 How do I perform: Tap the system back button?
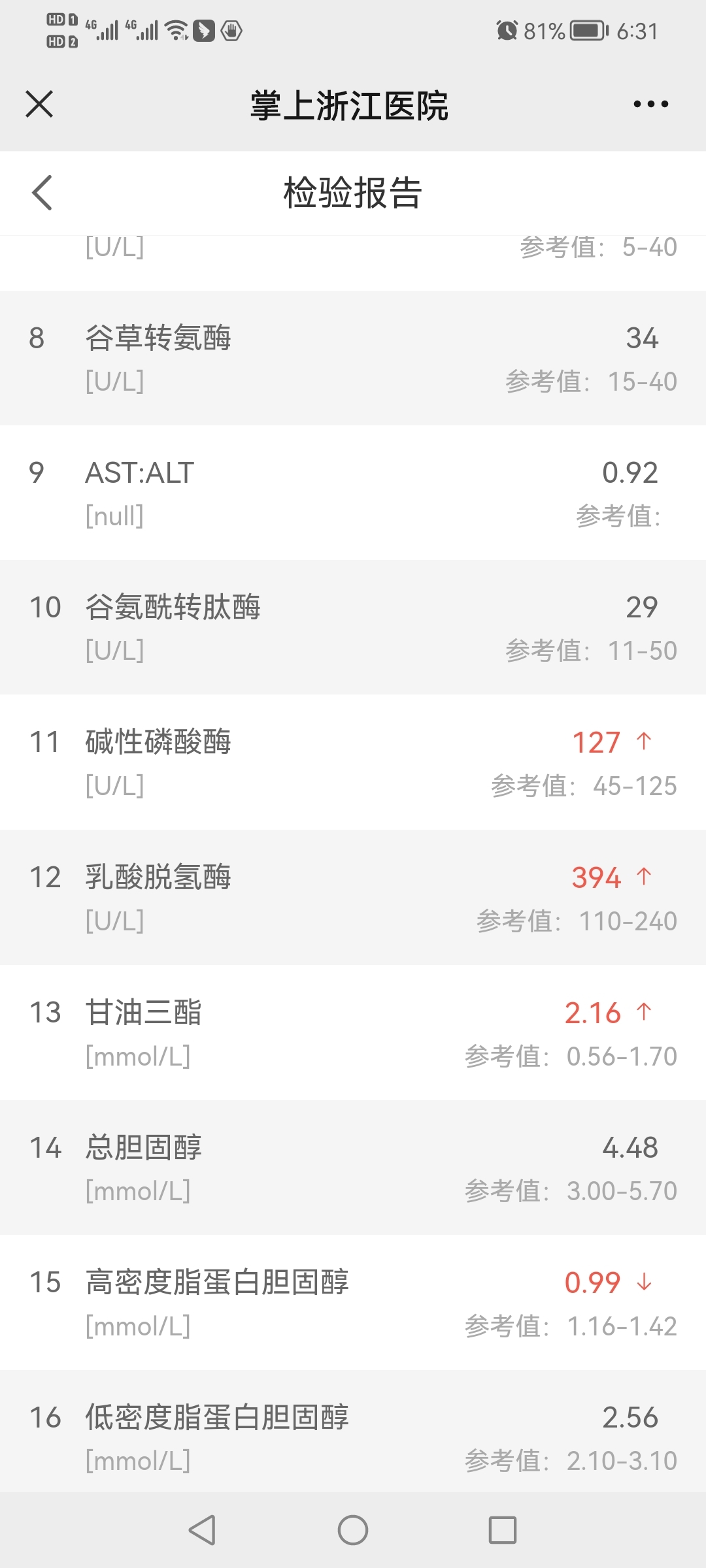click(x=202, y=1530)
